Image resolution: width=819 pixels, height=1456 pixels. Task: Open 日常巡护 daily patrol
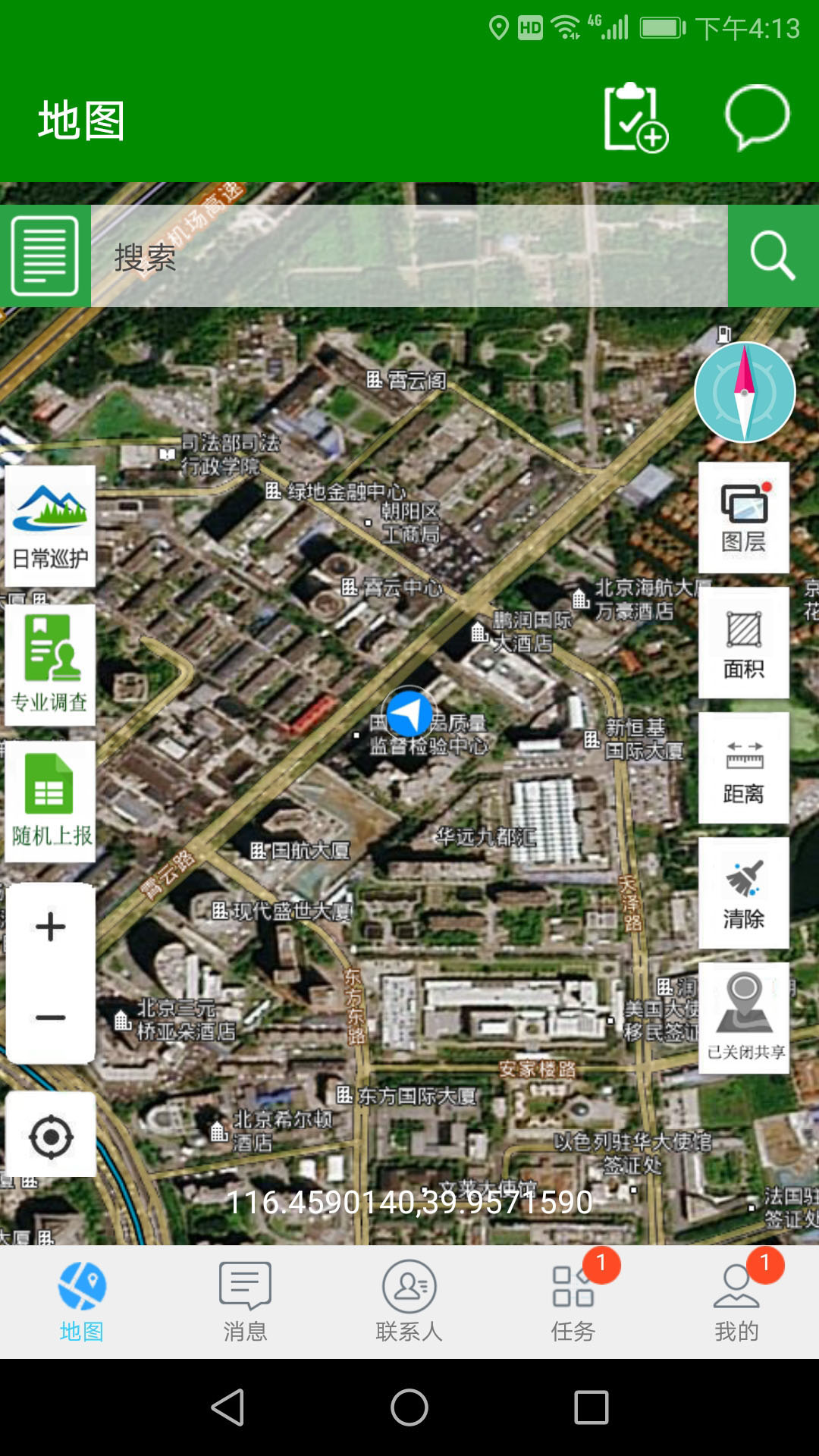[x=51, y=526]
